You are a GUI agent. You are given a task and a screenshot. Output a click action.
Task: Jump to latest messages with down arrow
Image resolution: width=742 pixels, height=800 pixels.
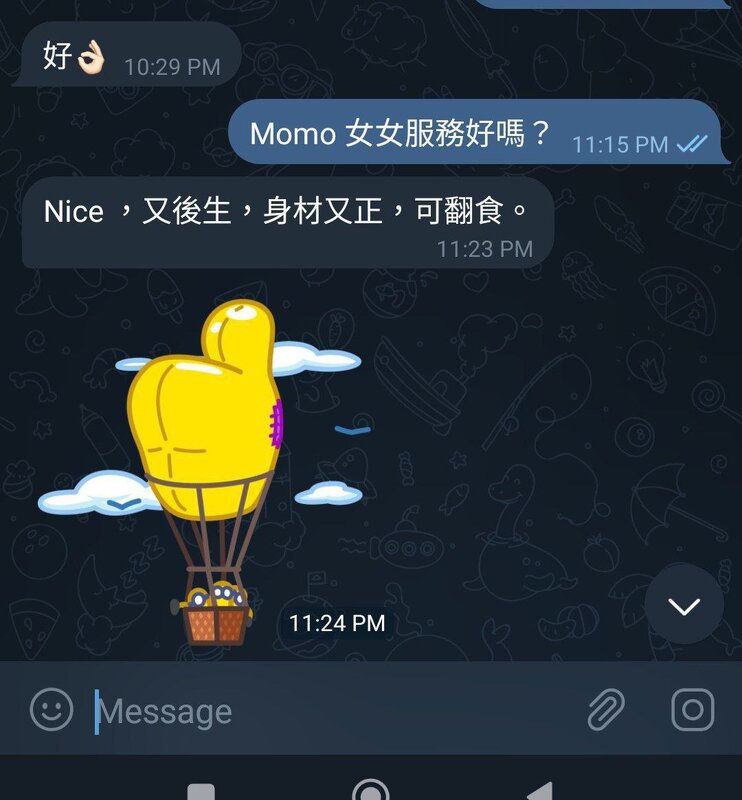coord(684,605)
